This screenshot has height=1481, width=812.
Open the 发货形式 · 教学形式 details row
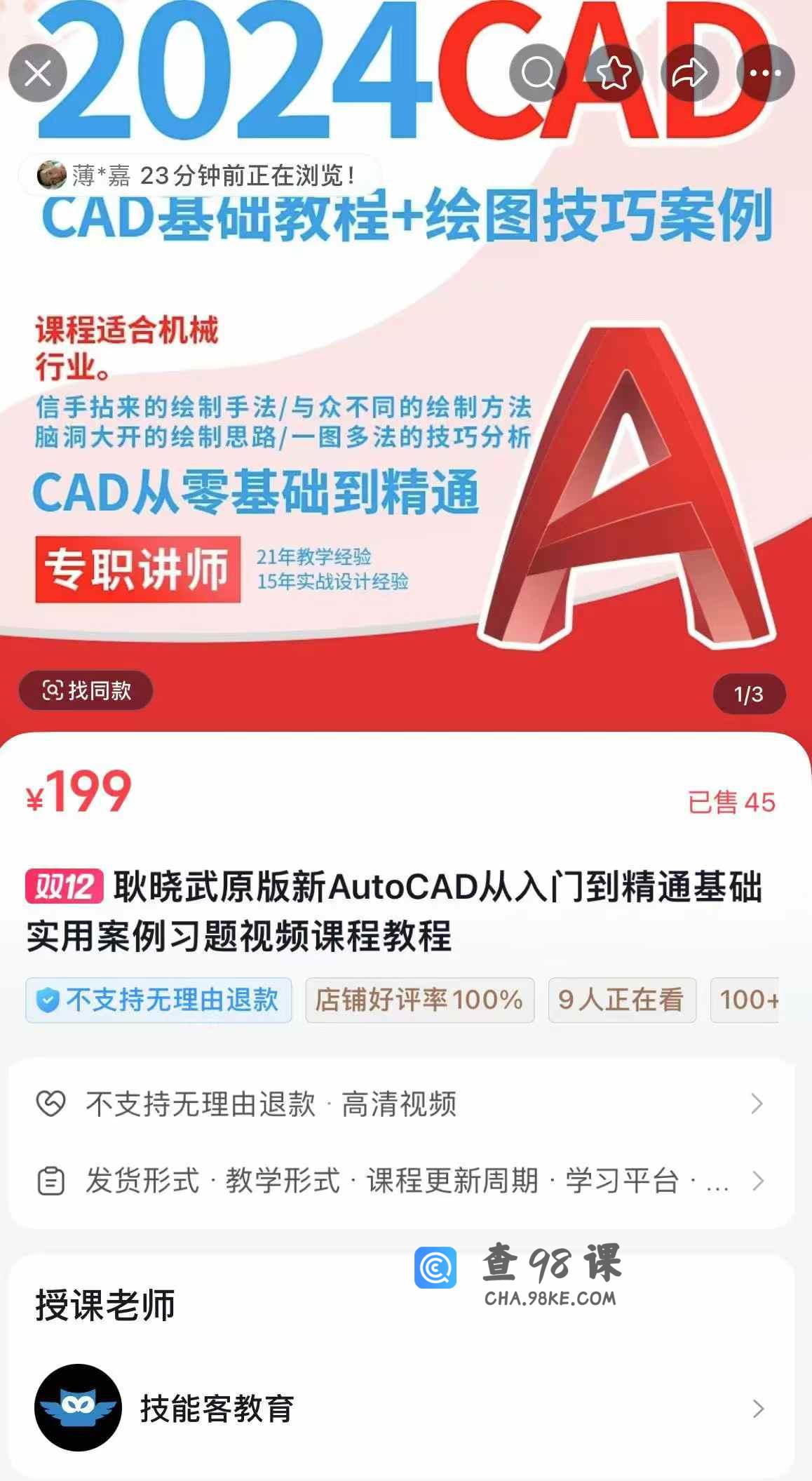click(401, 1181)
